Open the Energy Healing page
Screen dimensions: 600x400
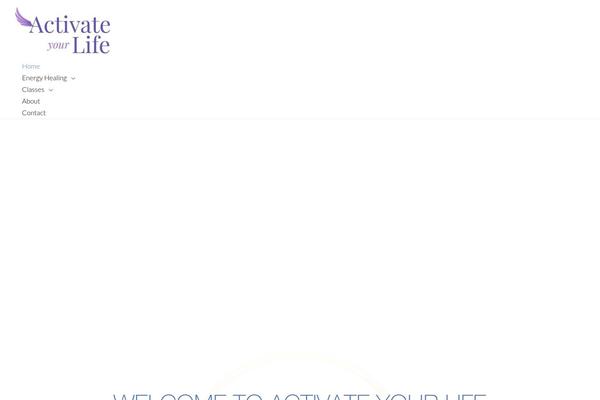pos(44,78)
